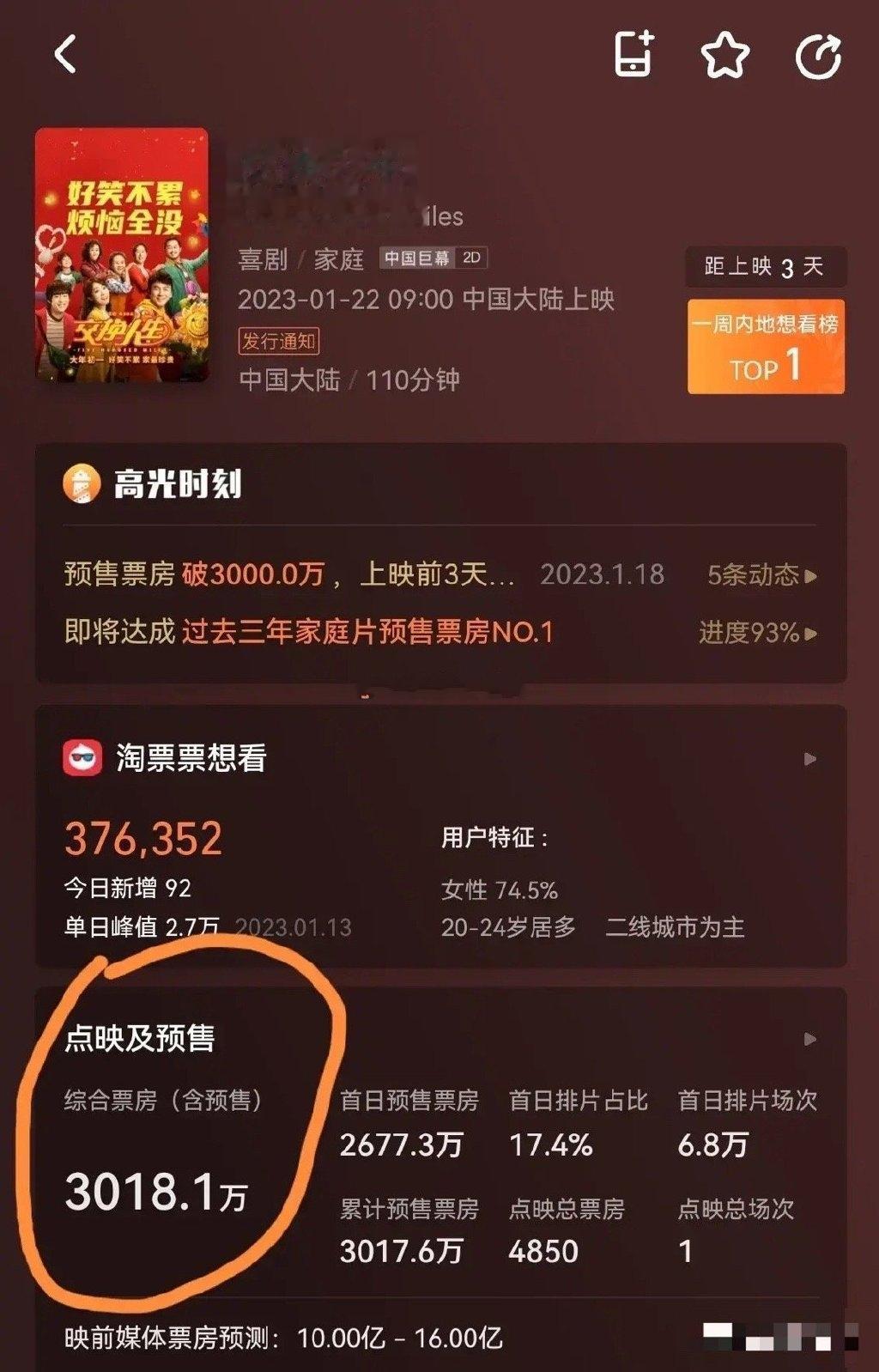Go back using the top-left arrow
The image size is (879, 1372).
(66, 55)
